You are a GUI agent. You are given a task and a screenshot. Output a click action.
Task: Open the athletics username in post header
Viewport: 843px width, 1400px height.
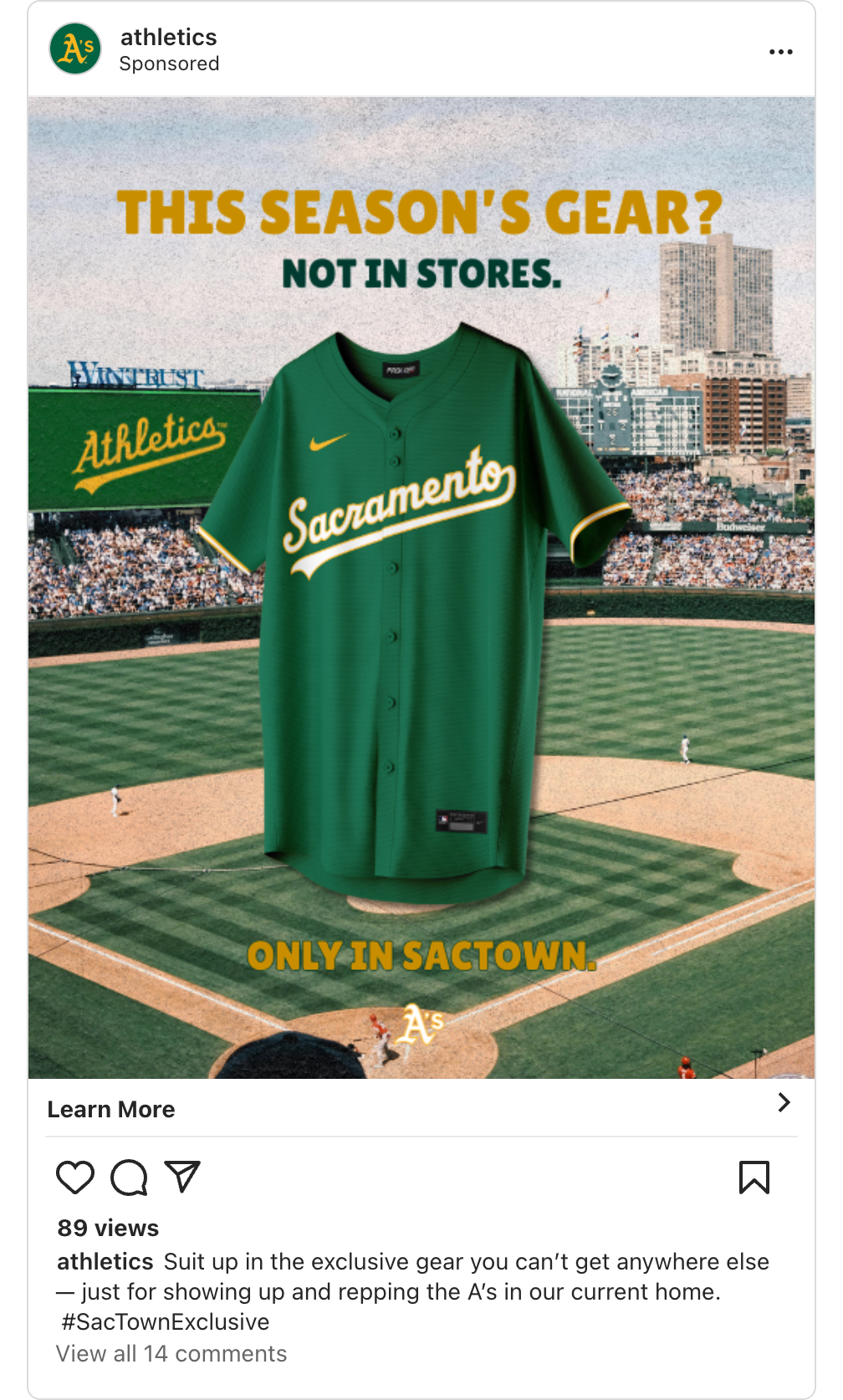(x=168, y=38)
